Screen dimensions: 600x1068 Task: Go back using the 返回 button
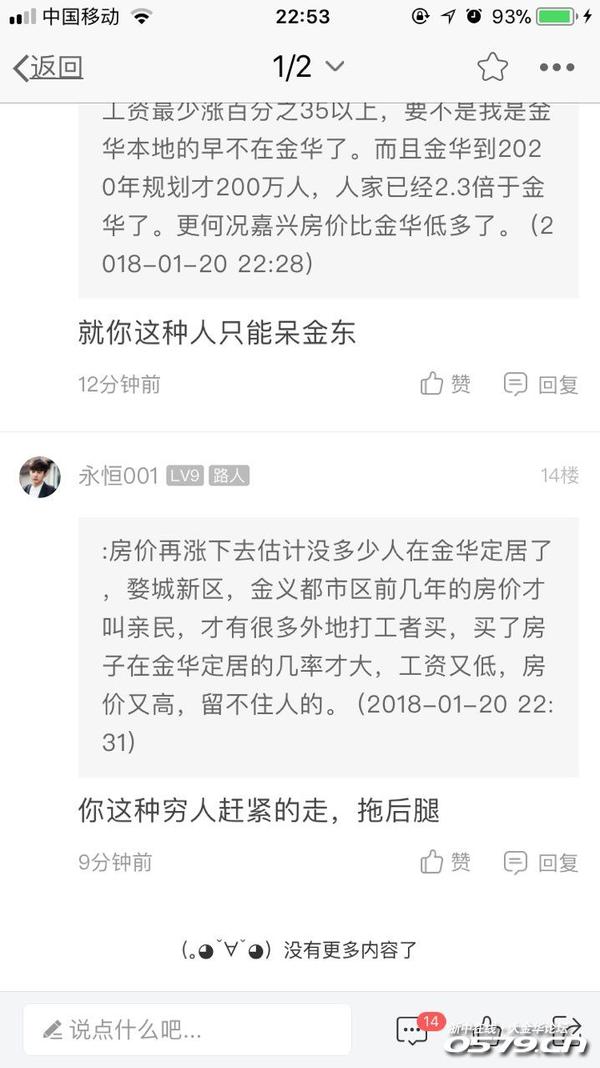pos(48,68)
